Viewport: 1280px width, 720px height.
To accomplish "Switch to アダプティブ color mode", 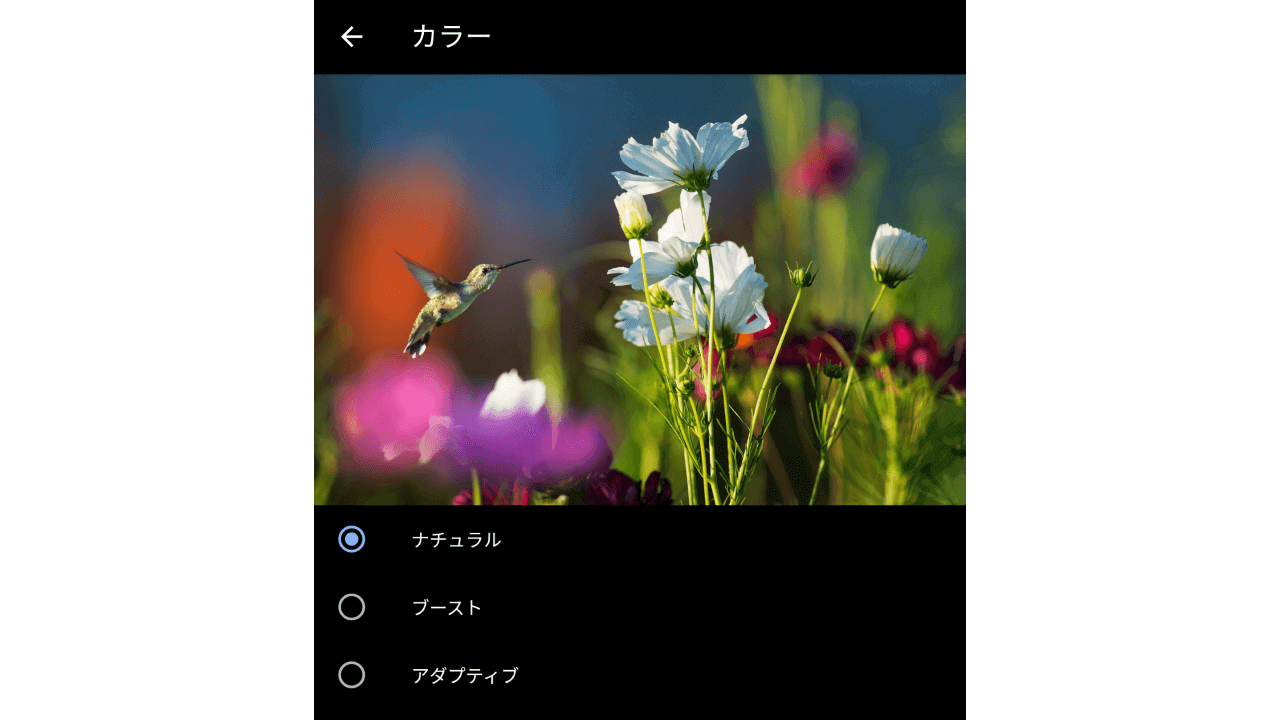I will coord(352,675).
